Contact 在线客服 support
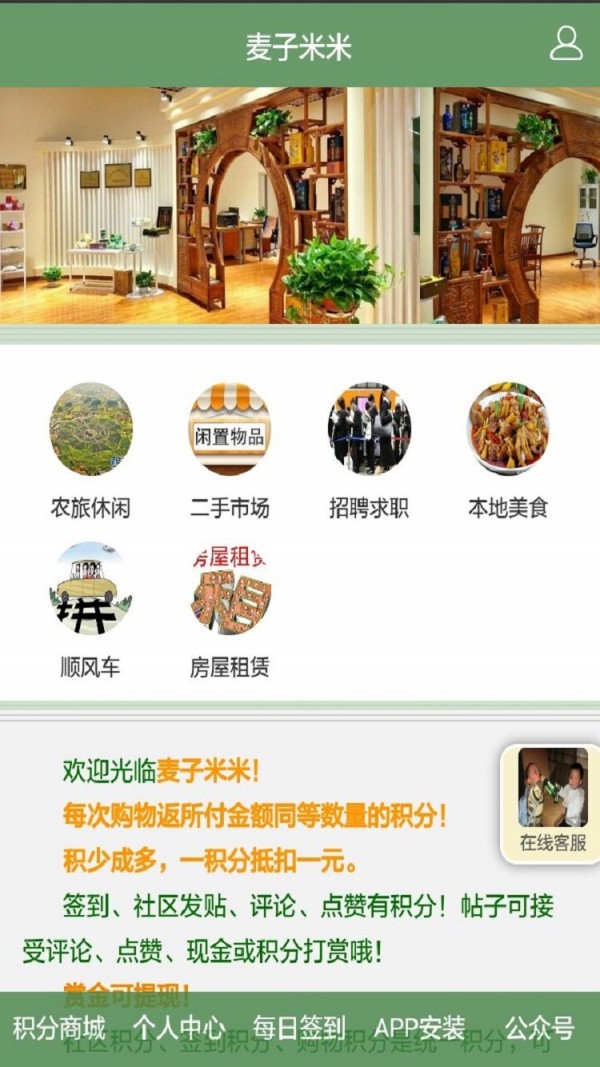Screen dimensions: 600x1067 tap(552, 803)
